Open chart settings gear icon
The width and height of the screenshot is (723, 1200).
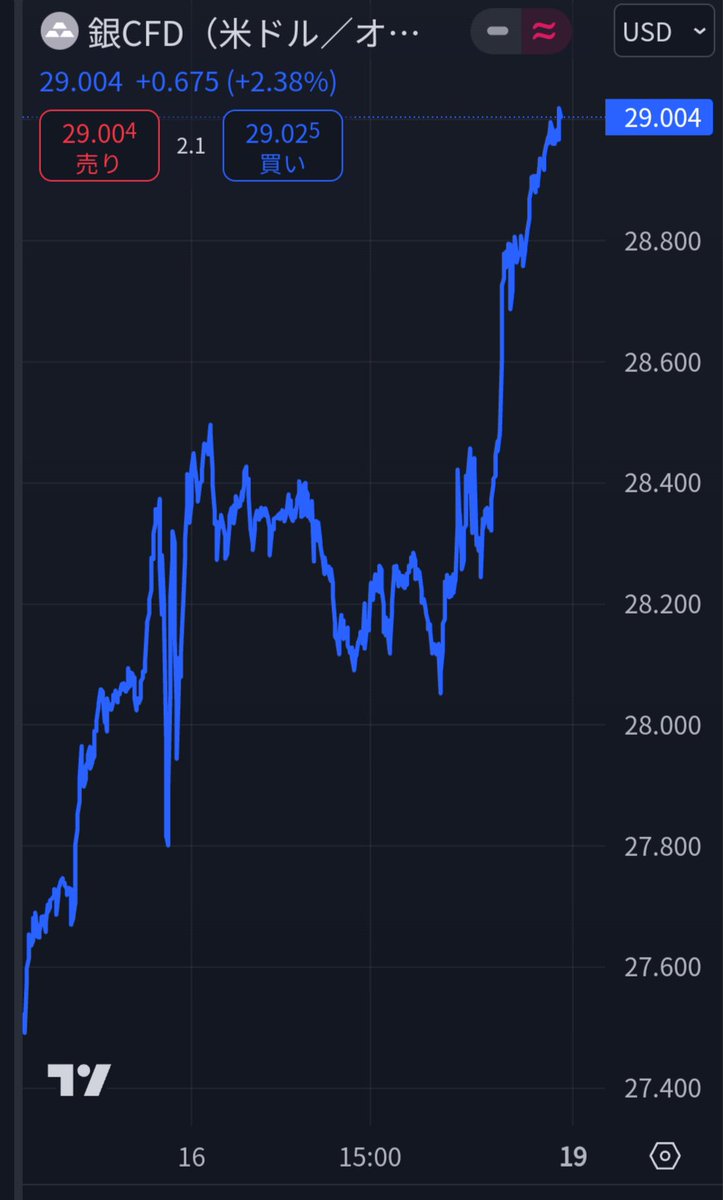(667, 1156)
